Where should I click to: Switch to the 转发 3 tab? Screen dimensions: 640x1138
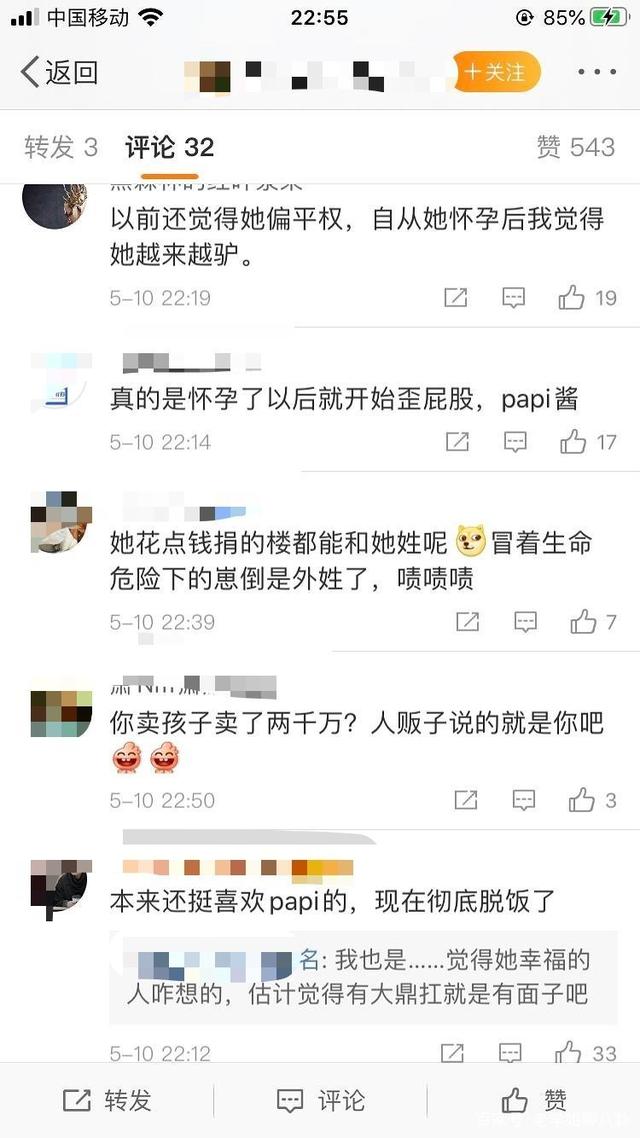coord(60,148)
